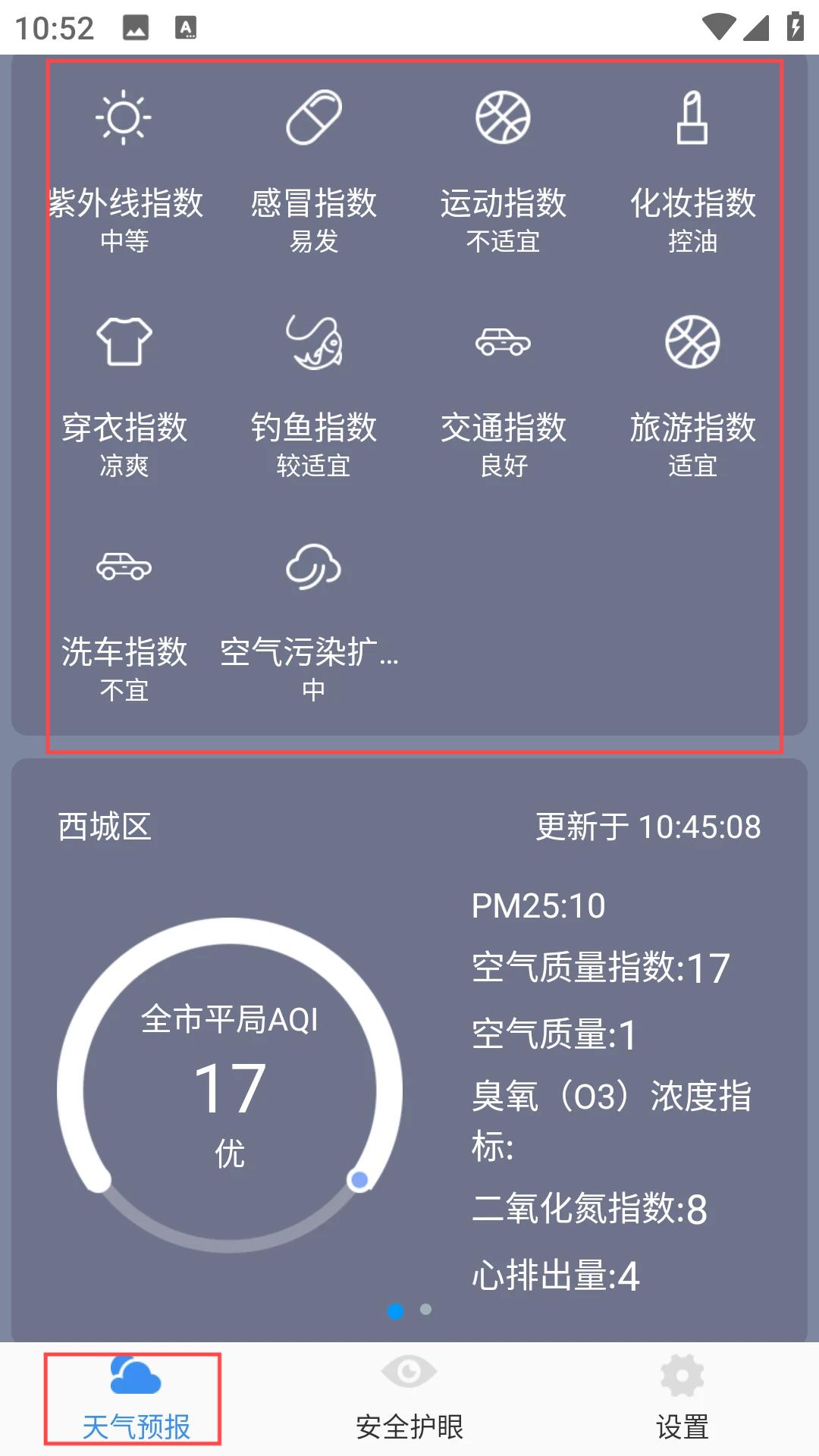Check the 旅游指数 travel index

693,396
